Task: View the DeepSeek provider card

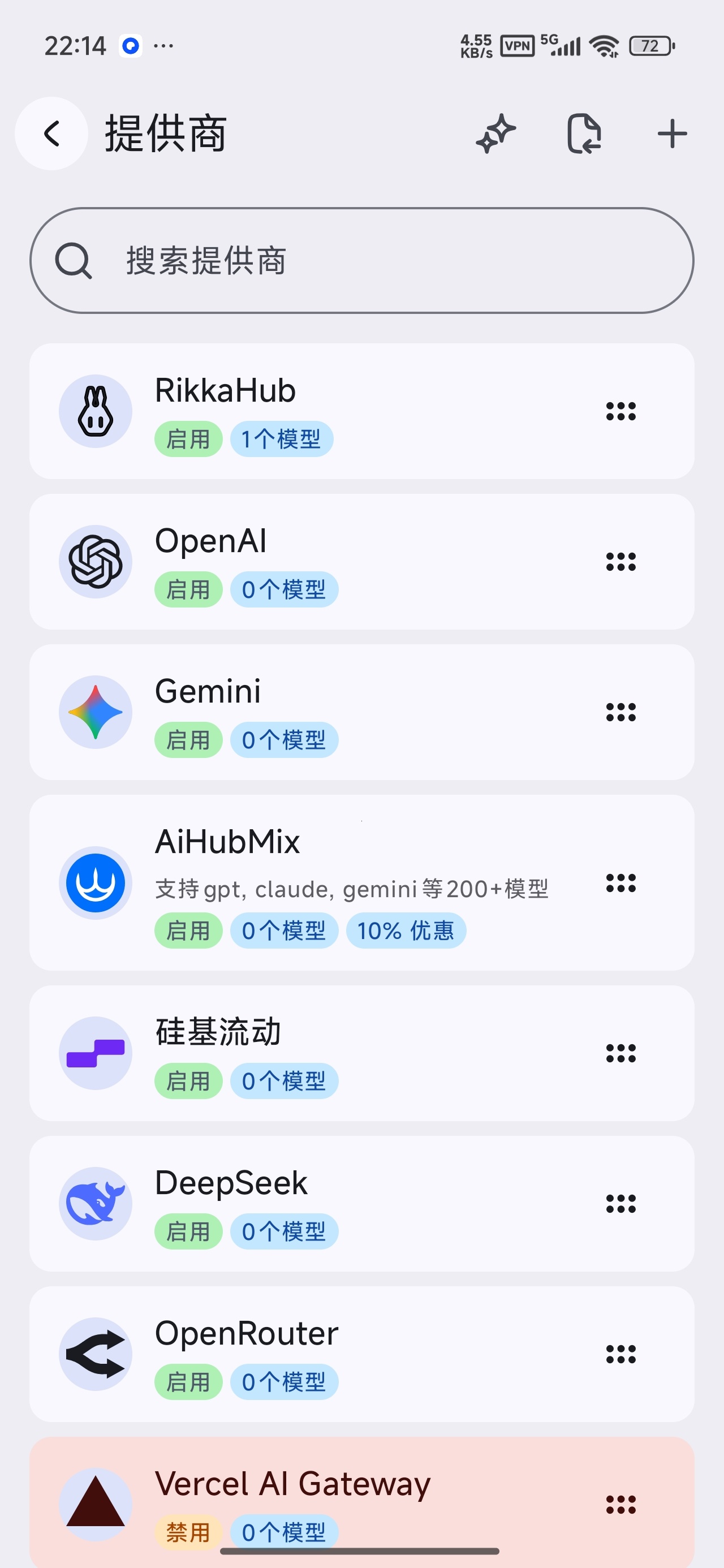Action: [361, 1203]
